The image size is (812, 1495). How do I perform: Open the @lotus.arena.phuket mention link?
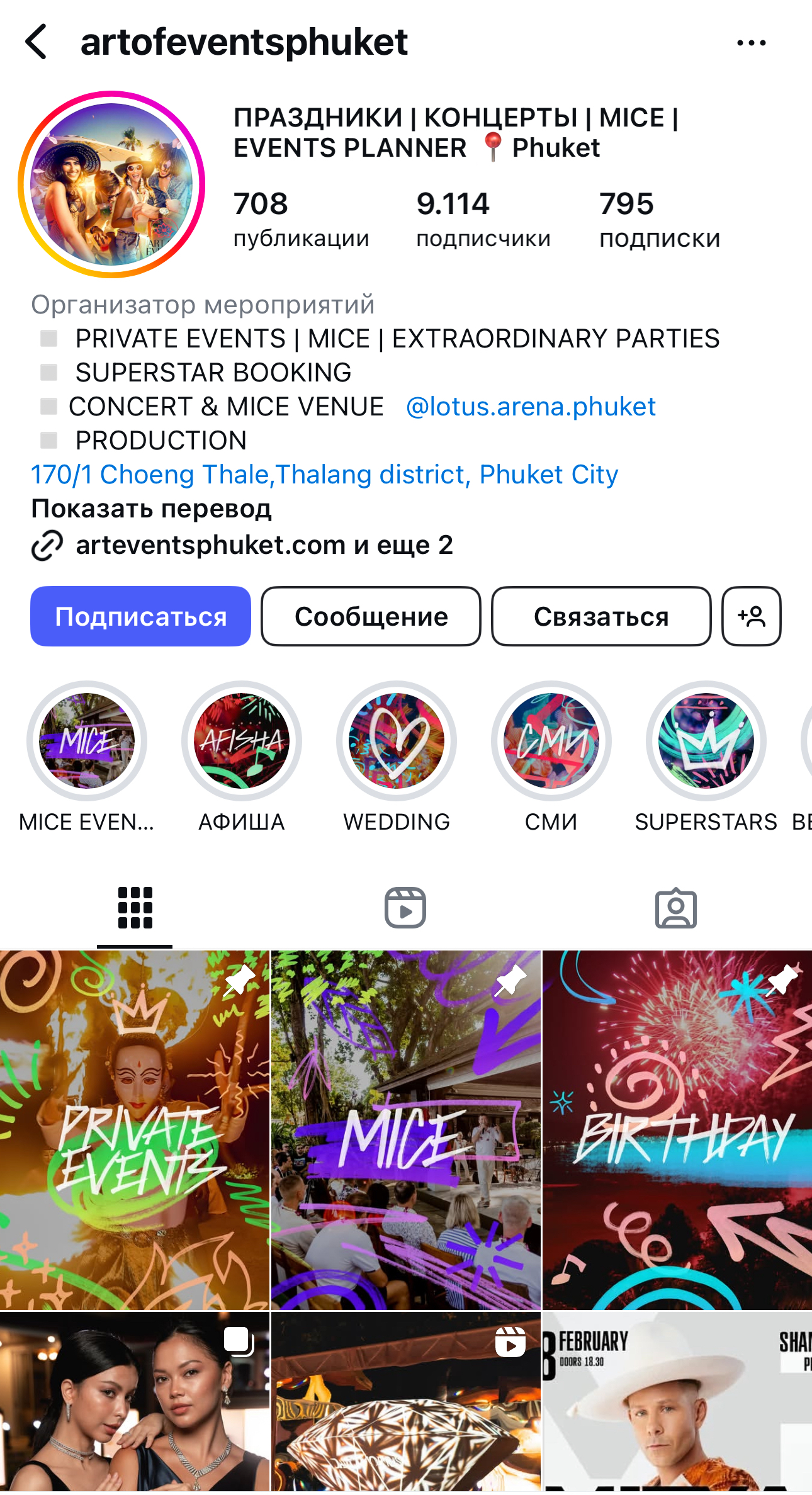(531, 407)
